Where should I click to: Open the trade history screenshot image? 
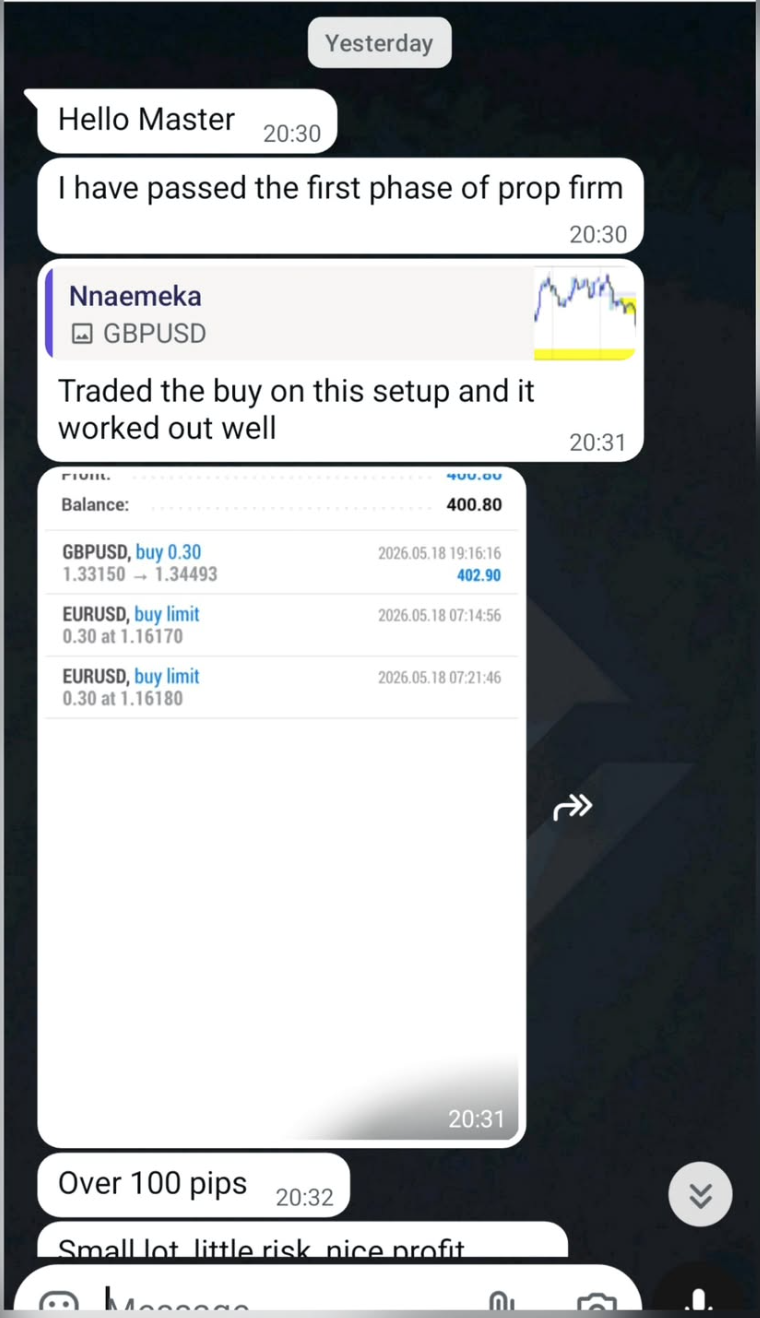[x=281, y=806]
